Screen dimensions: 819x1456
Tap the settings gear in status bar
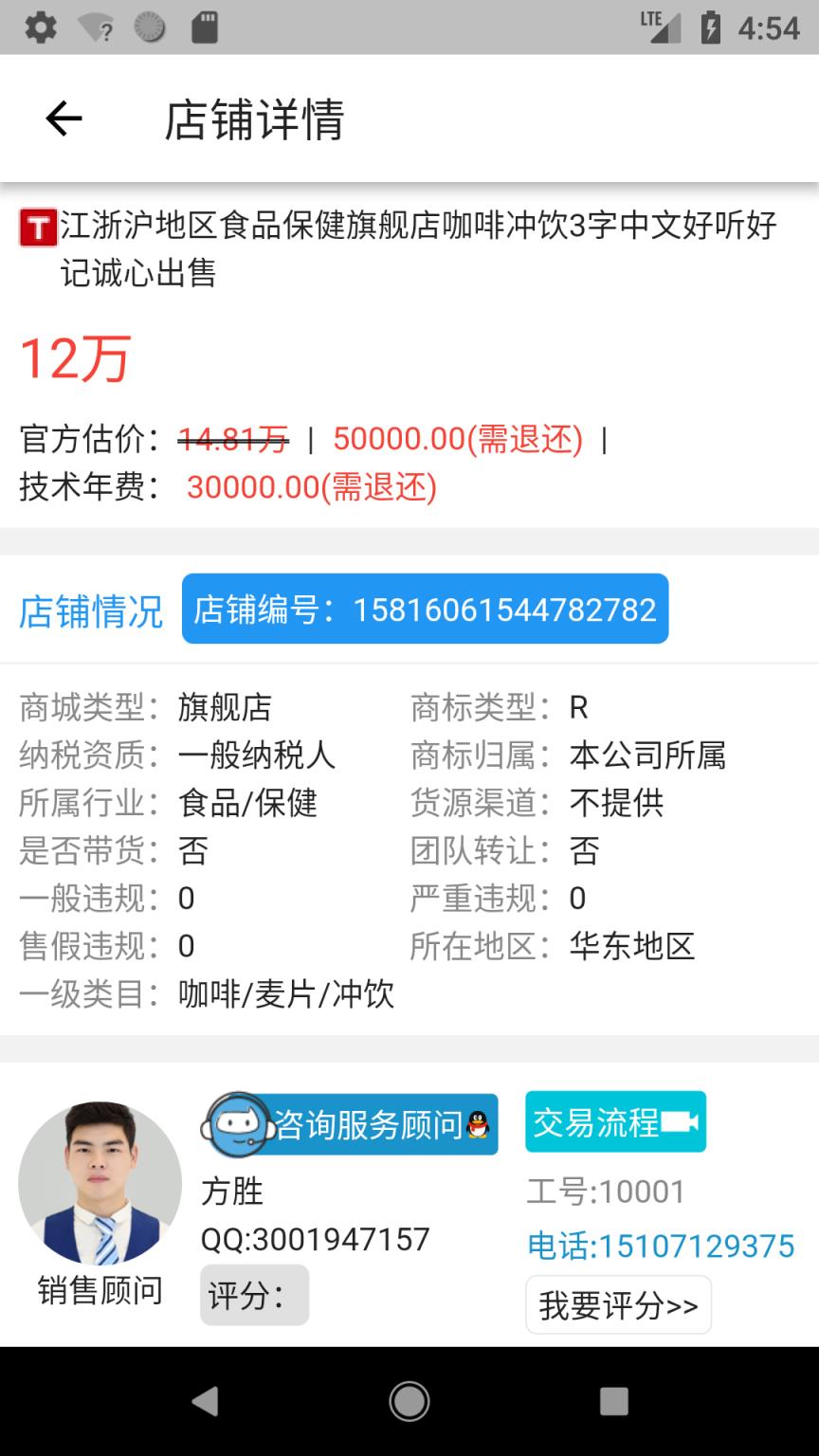40,27
